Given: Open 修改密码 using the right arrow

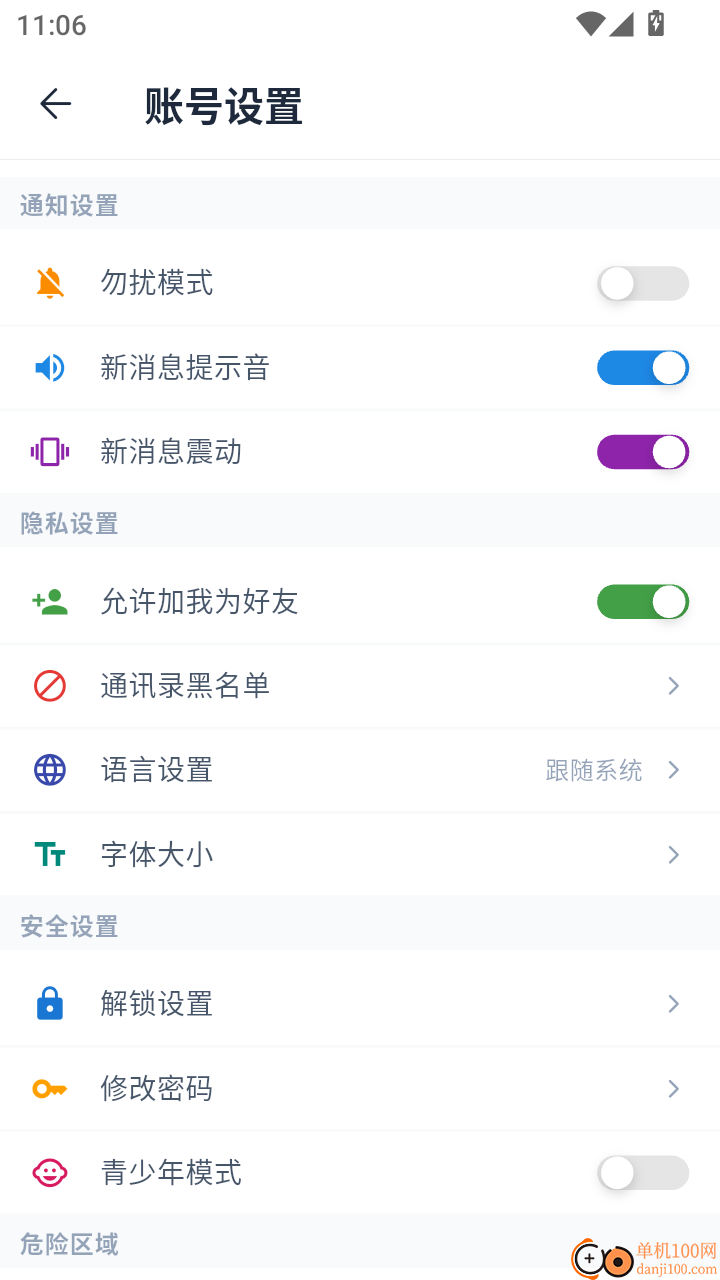Looking at the screenshot, I should point(672,1089).
